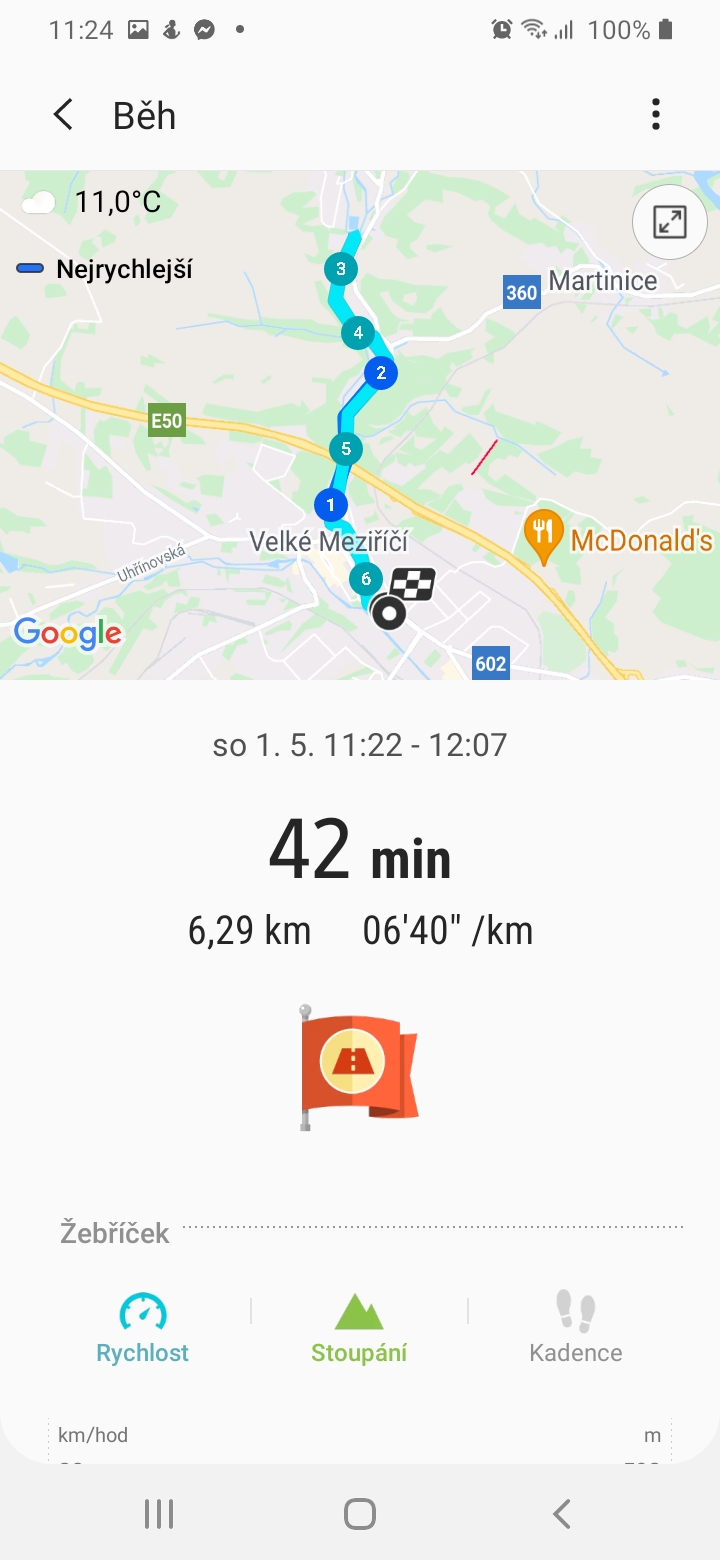Go to the home screen

coord(360,1514)
